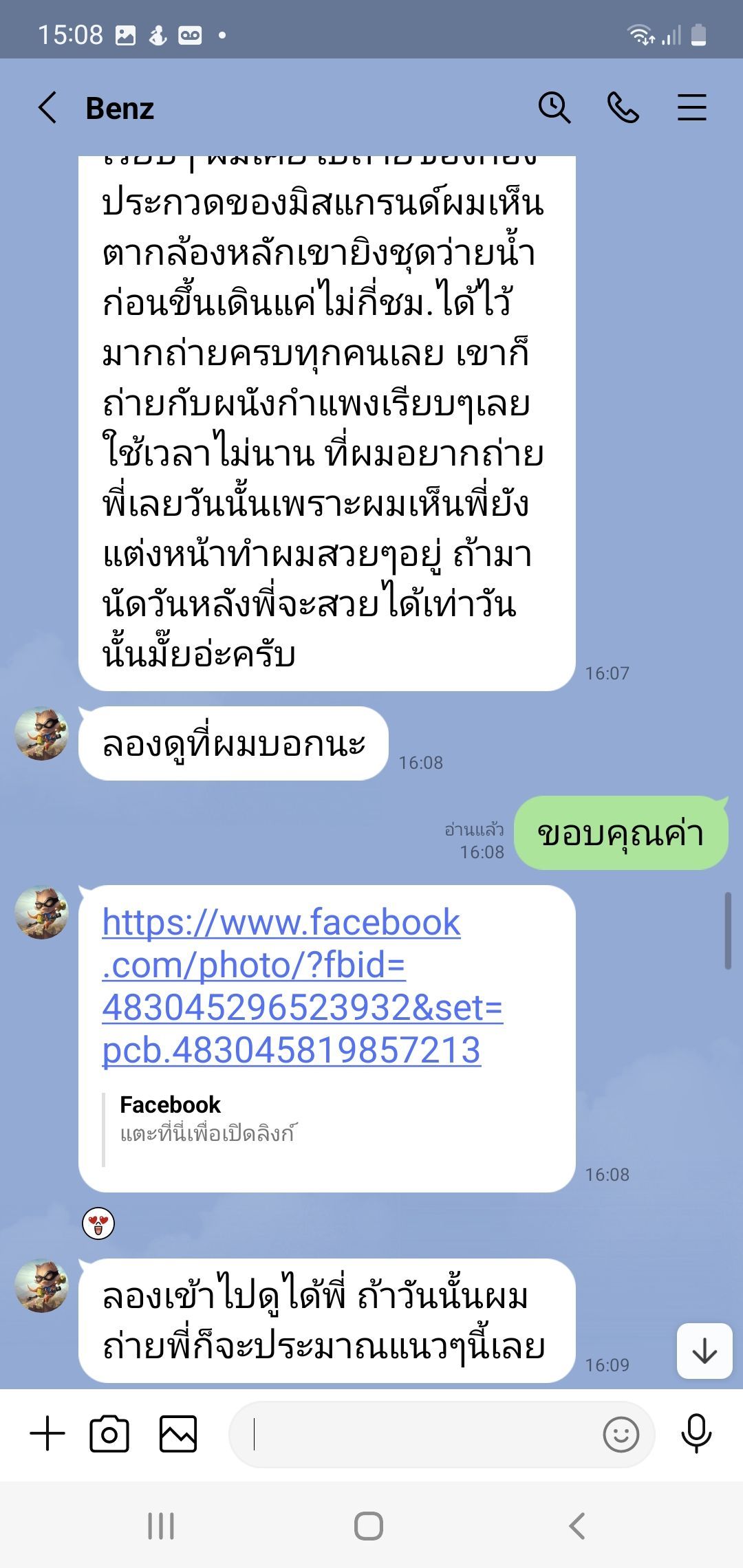Record a voice message with the microphone

tap(696, 1435)
